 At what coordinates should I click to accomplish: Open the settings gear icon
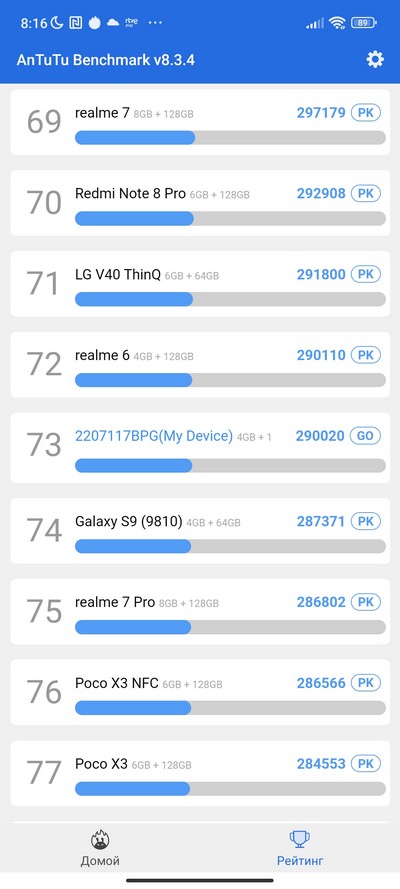point(375,59)
